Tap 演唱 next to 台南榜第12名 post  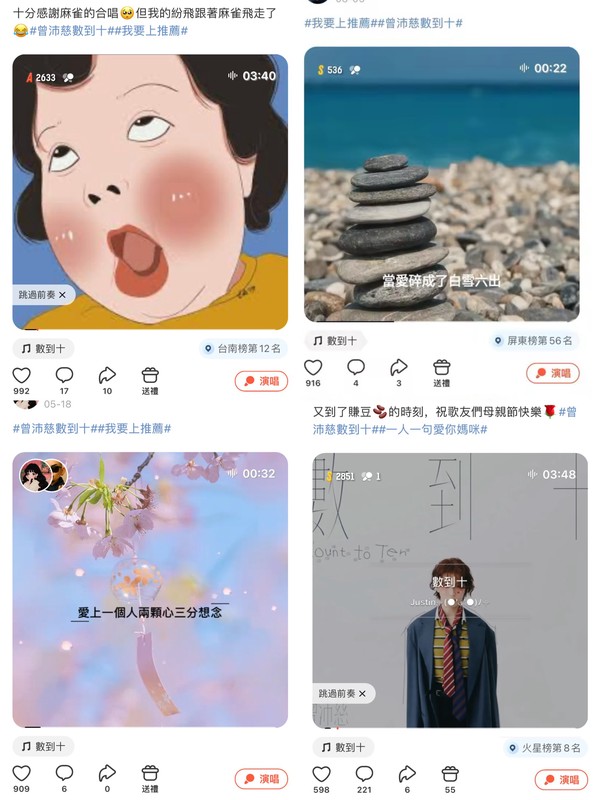(x=261, y=381)
